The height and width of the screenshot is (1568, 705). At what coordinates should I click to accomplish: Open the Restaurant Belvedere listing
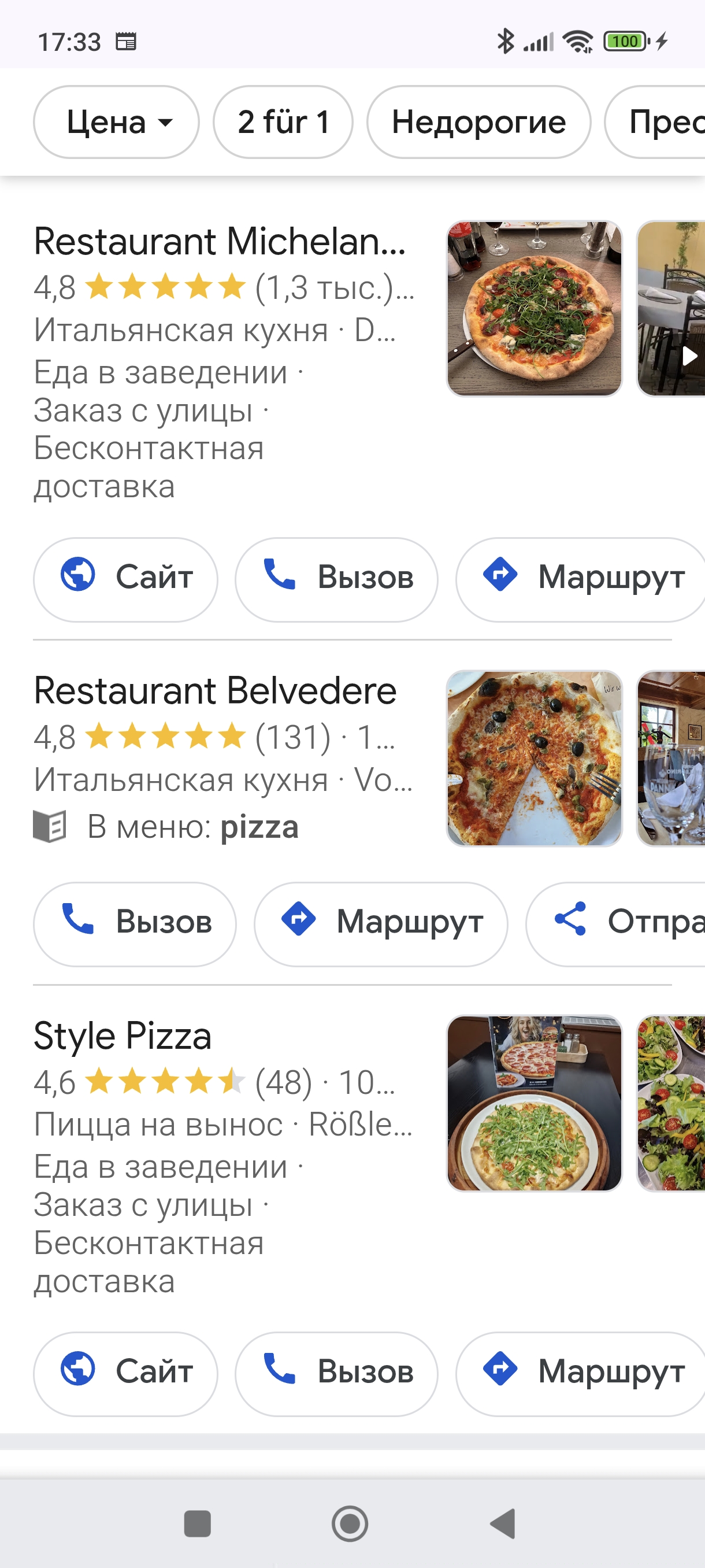click(215, 691)
